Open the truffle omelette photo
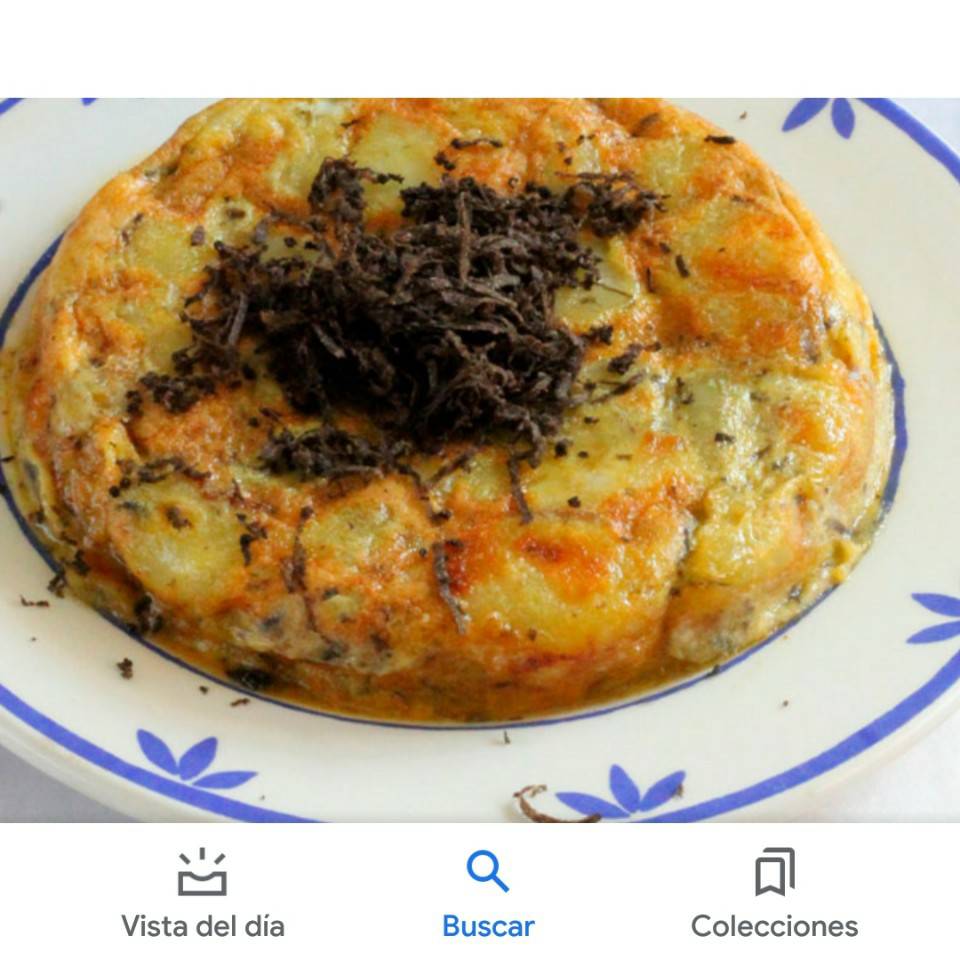Viewport: 960px width, 960px height. pos(480,460)
